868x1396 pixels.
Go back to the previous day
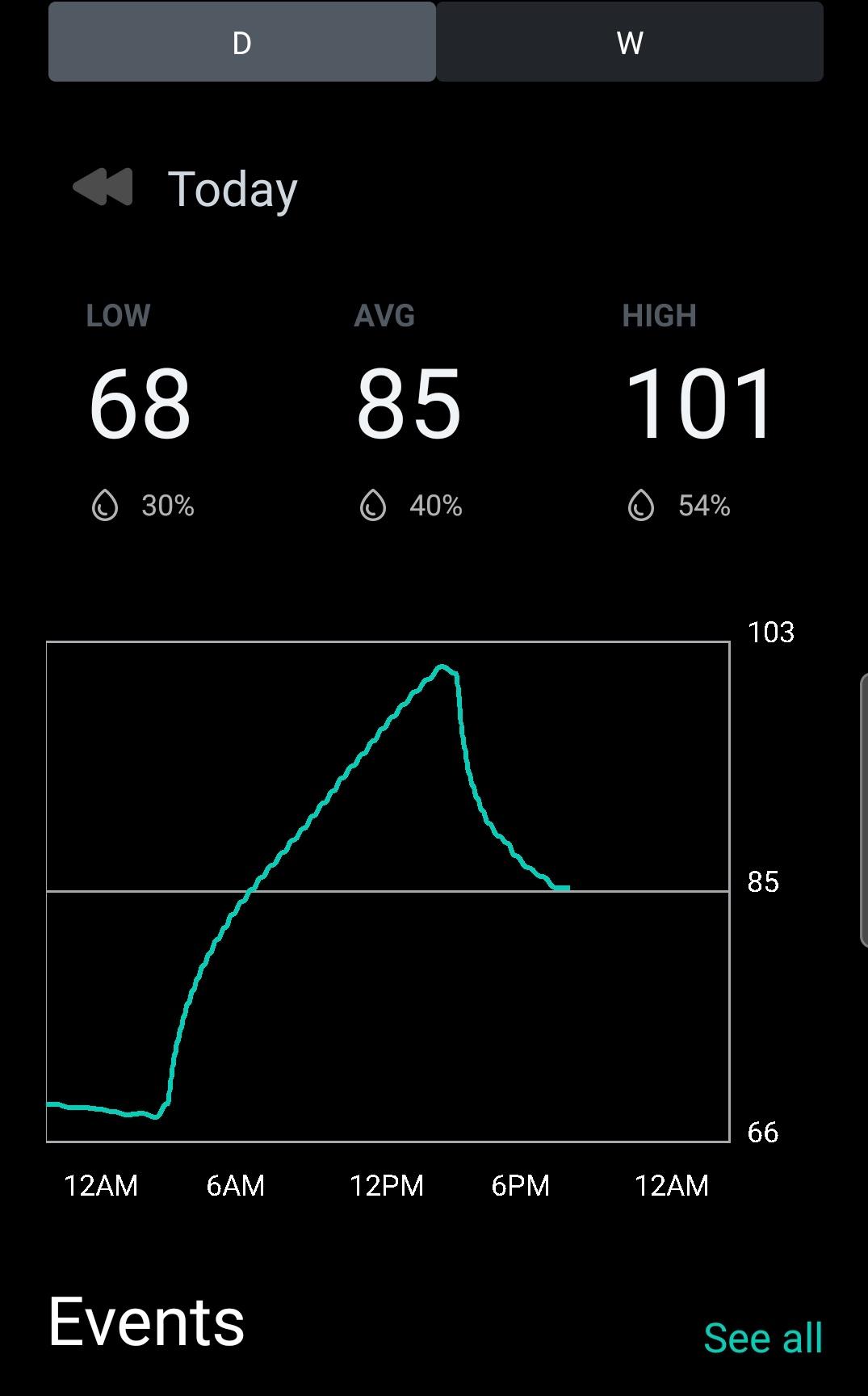[x=103, y=187]
